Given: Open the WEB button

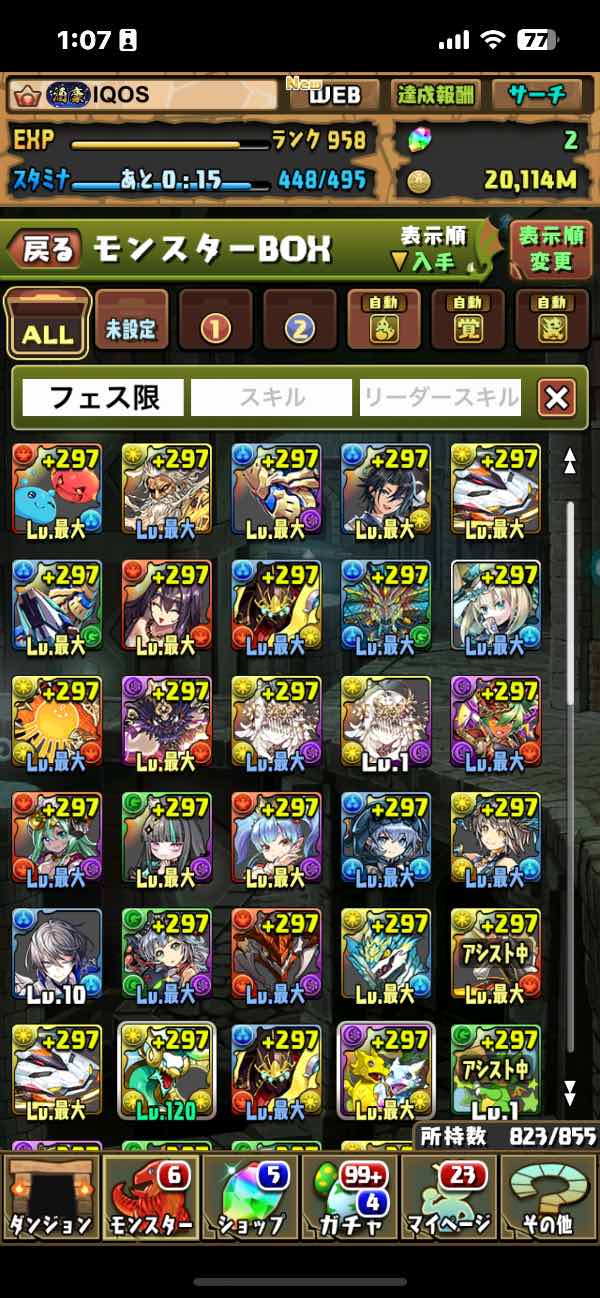Looking at the screenshot, I should coord(334,95).
